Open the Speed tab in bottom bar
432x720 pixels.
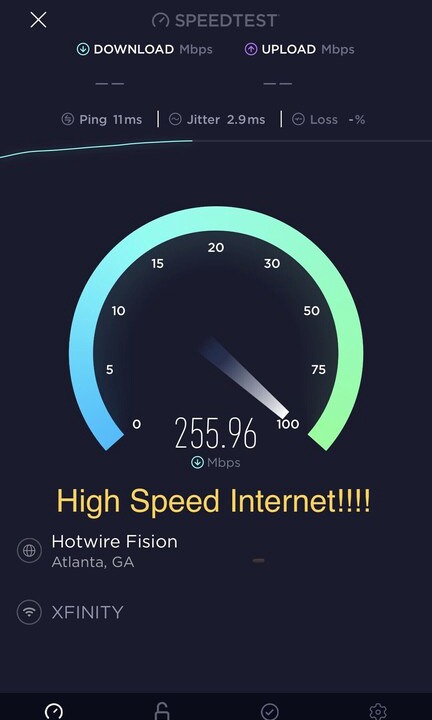click(x=54, y=711)
